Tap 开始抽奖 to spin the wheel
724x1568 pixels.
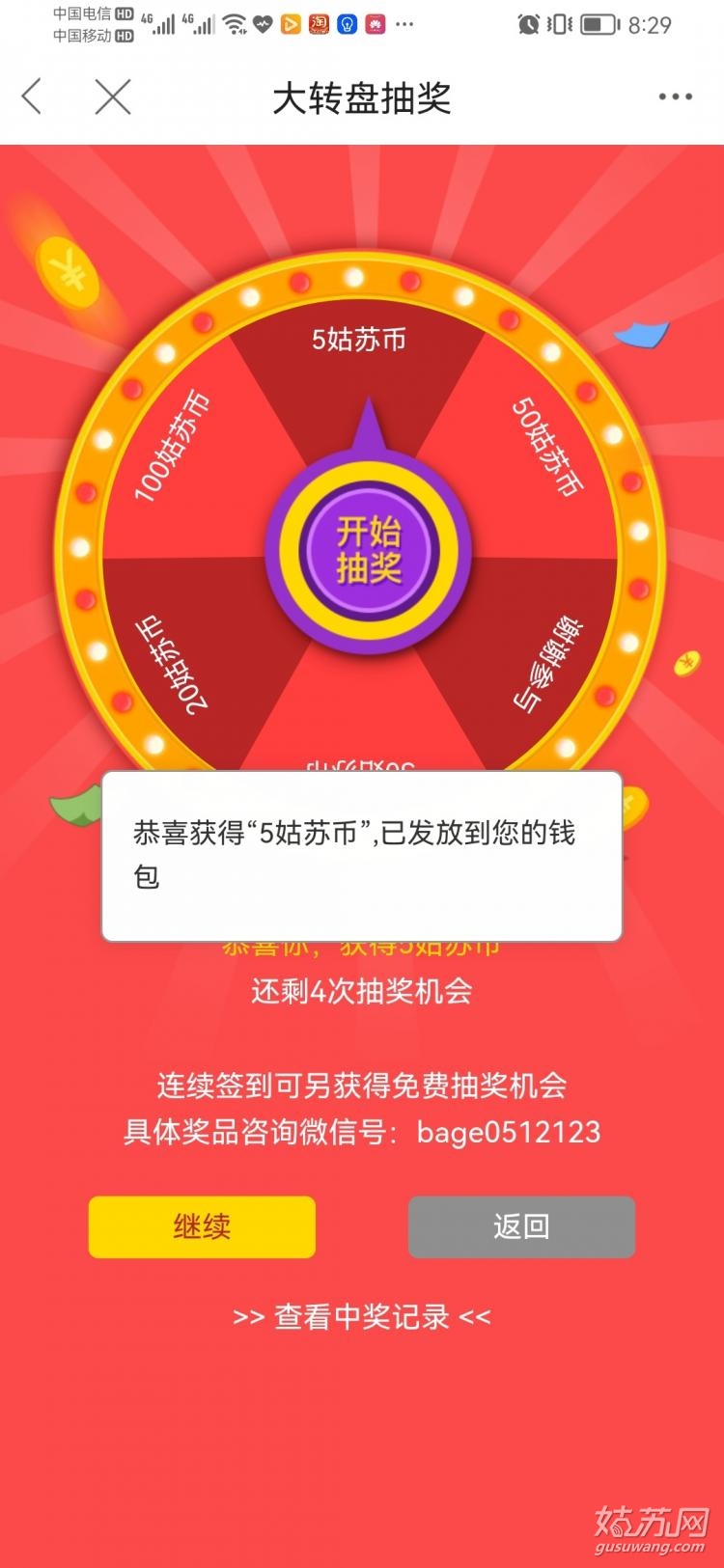(x=368, y=551)
